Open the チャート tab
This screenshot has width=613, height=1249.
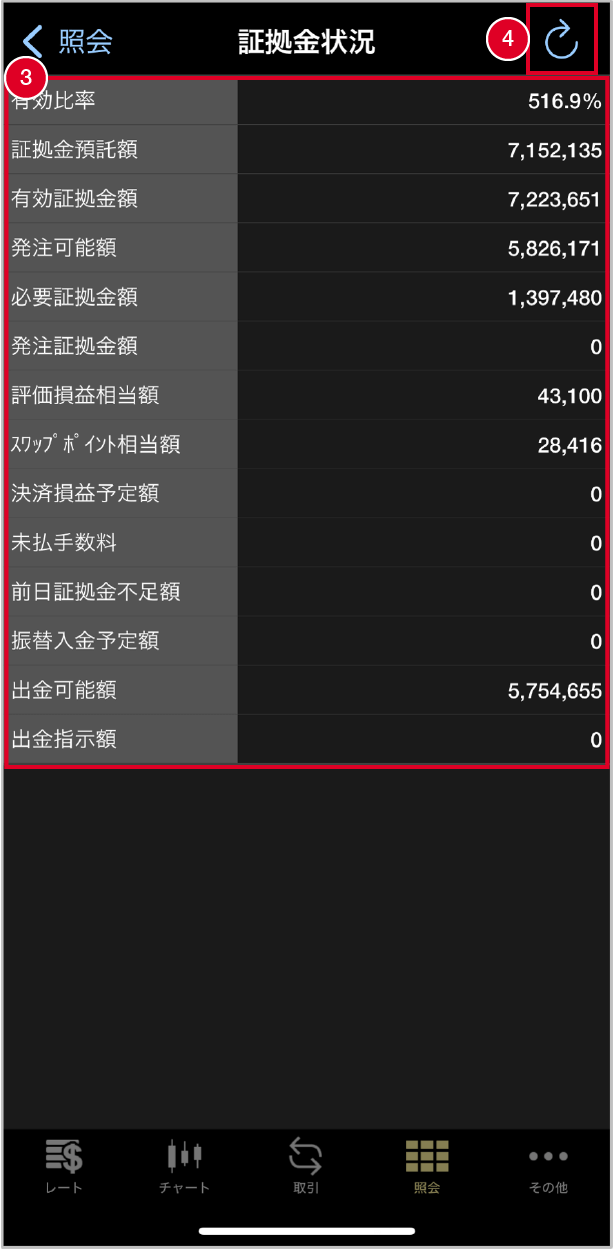point(185,1166)
